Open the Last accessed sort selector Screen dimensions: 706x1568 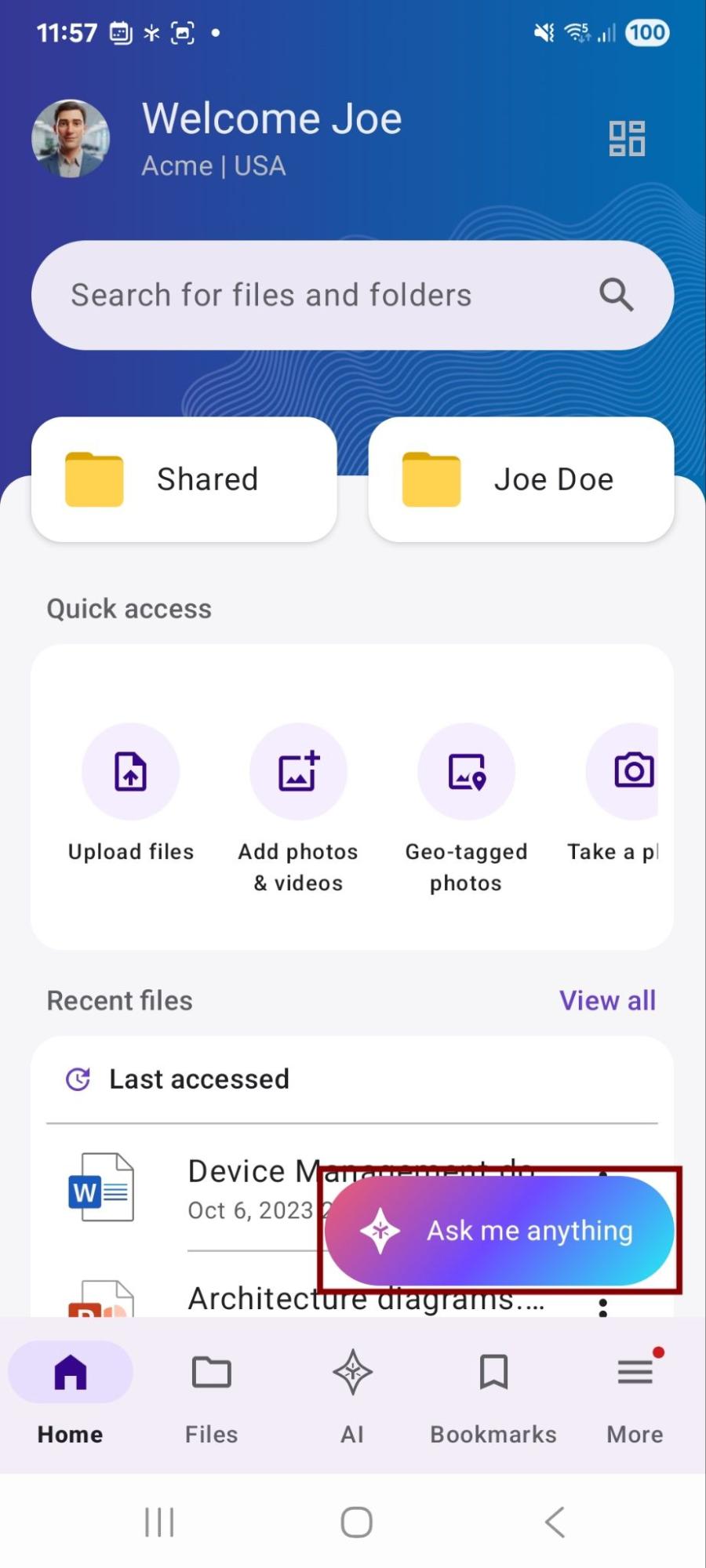click(x=198, y=1079)
